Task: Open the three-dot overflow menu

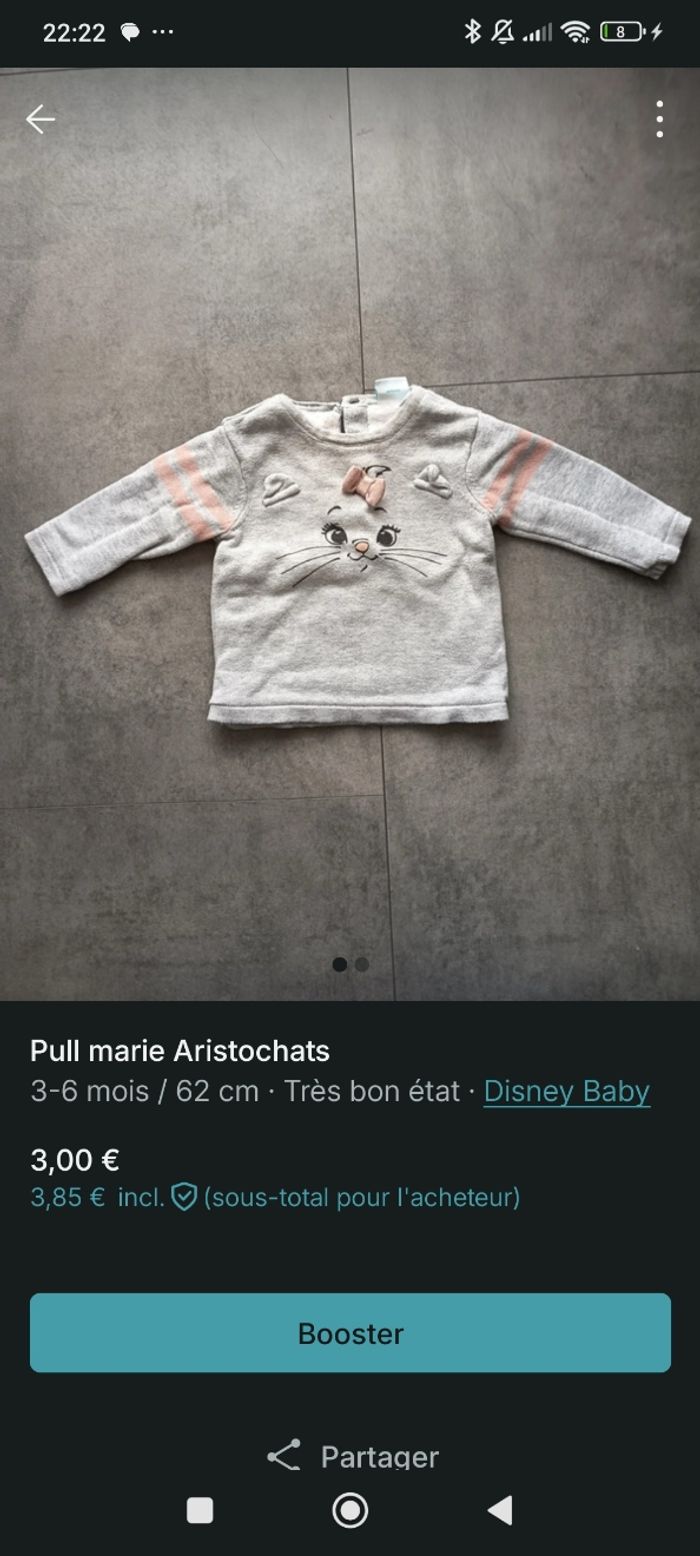Action: tap(659, 120)
